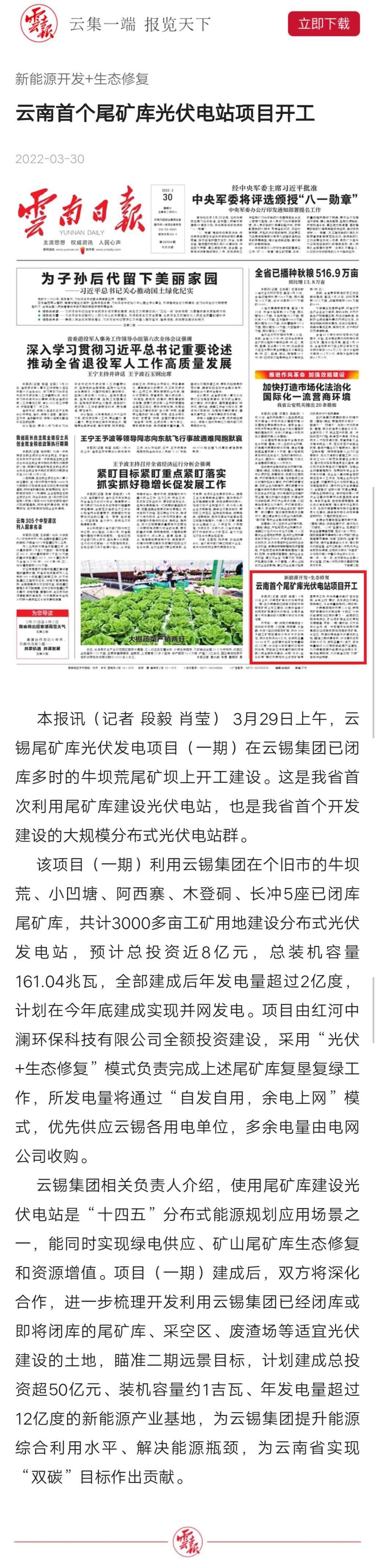Viewport: 375px width, 1568px height.
Task: Open the Yunnan Daily newspaper page image
Action: click(187, 420)
